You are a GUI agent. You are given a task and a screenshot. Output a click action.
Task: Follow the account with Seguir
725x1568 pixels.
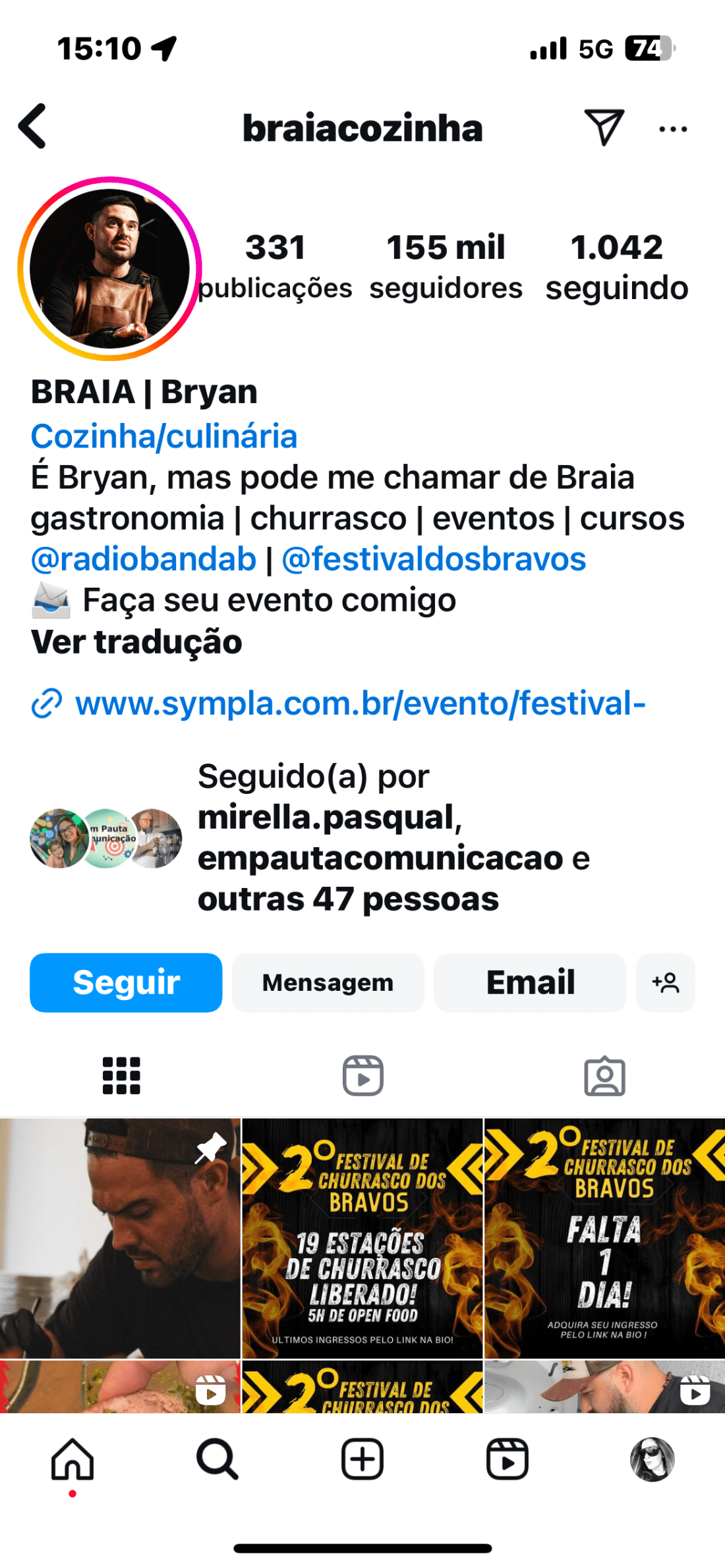pyautogui.click(x=126, y=982)
